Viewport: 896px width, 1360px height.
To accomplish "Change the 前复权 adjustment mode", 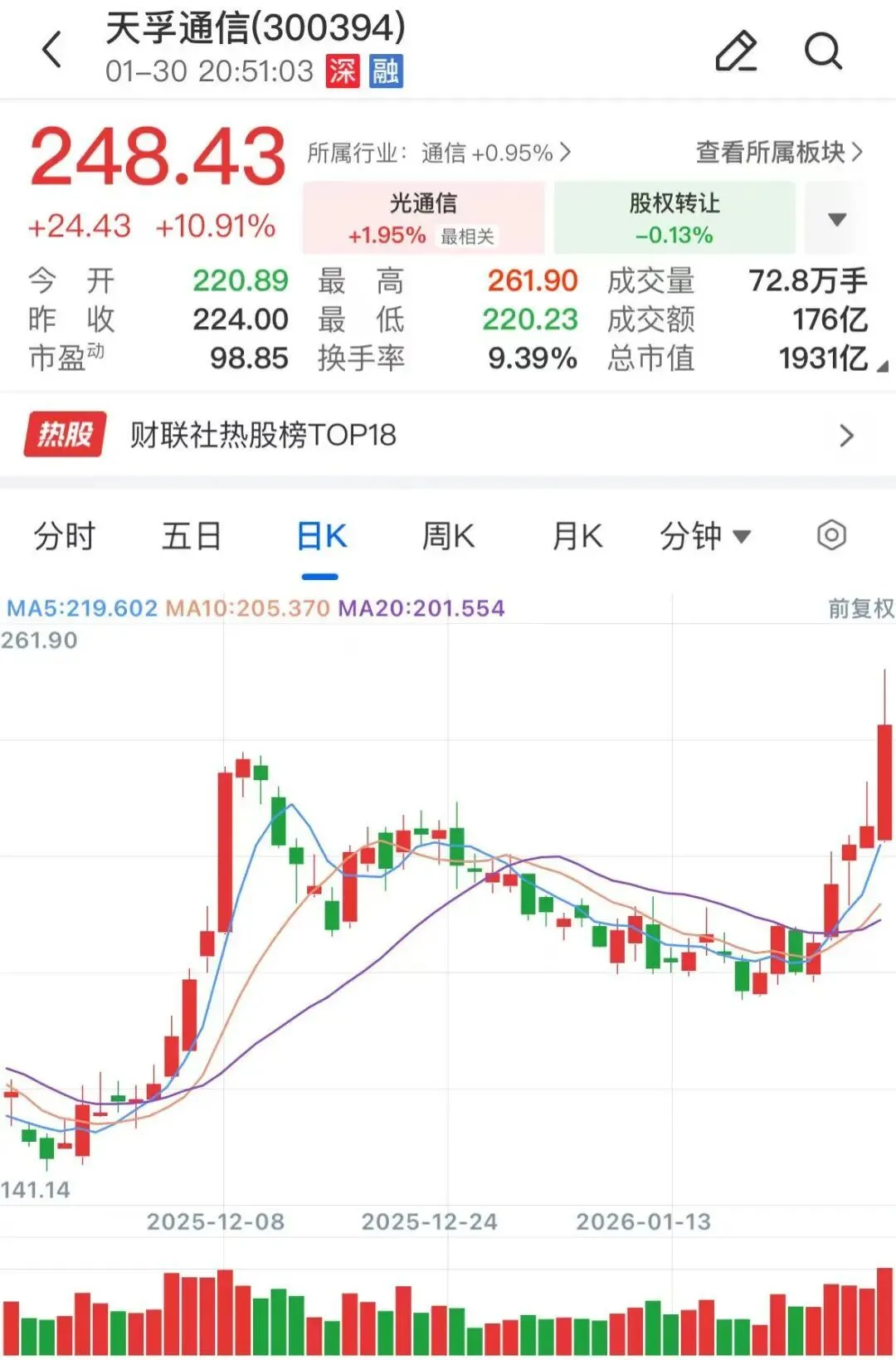I will [x=860, y=608].
